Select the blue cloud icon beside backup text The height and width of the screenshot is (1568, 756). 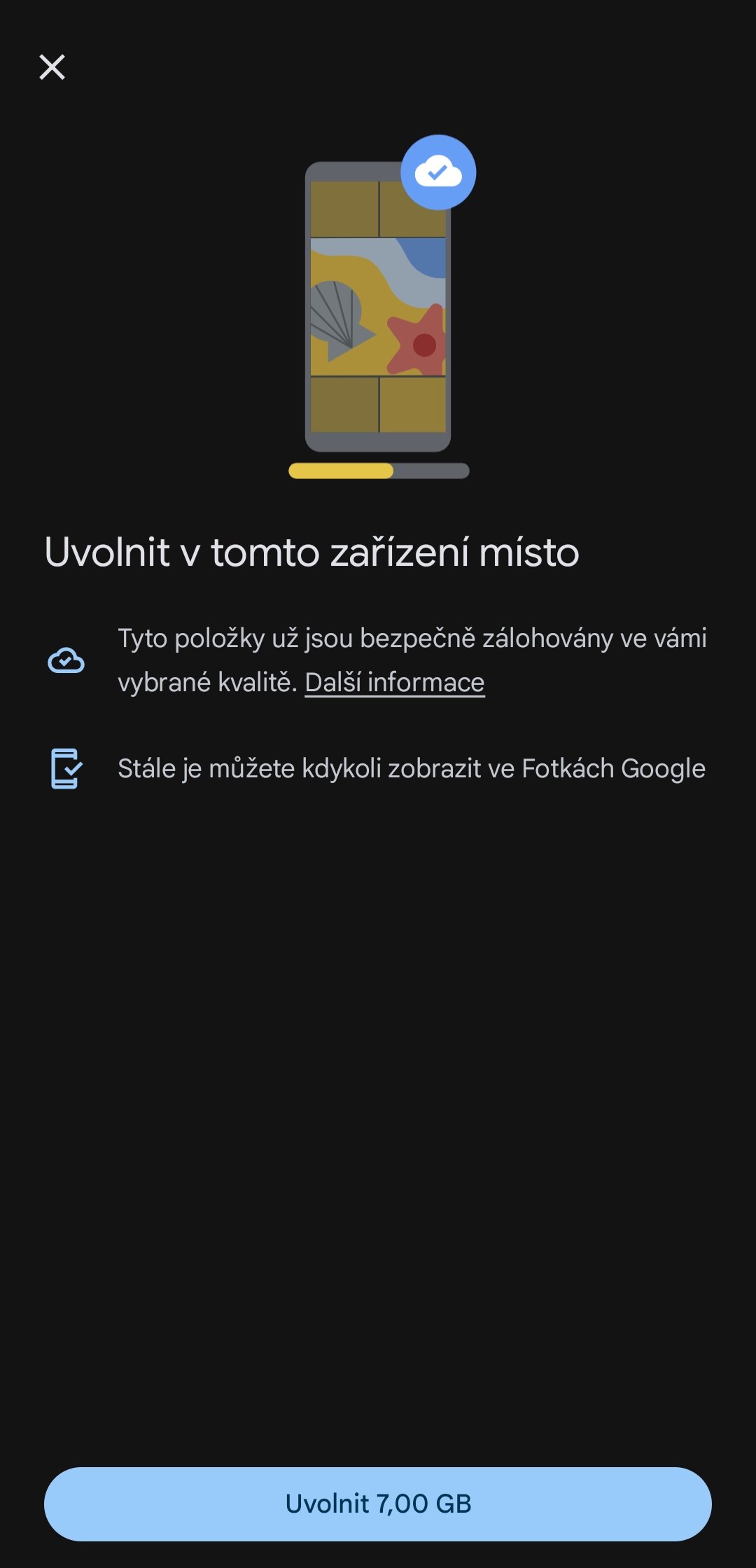66,660
